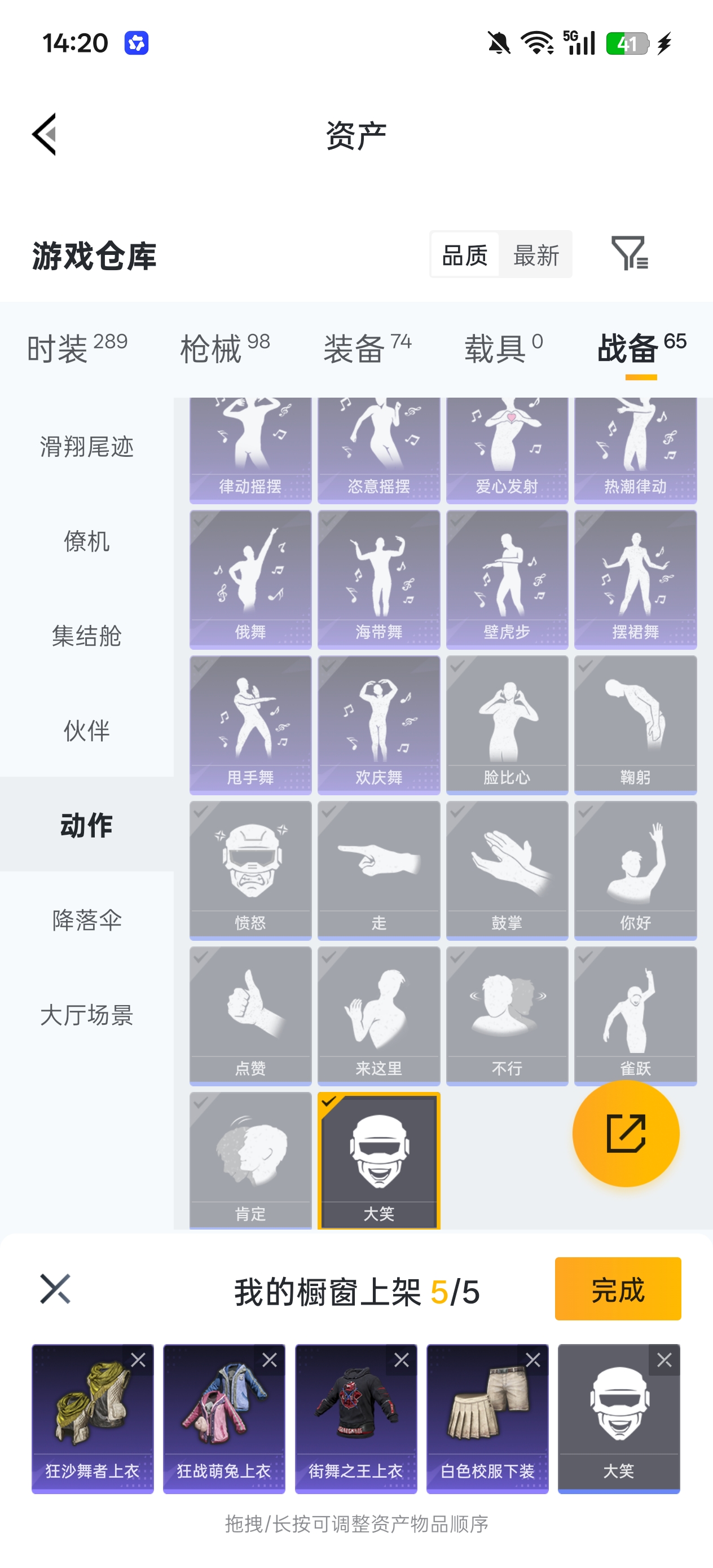Select the 鼓掌 emote
Screen dimensions: 713x1568
(x=507, y=870)
